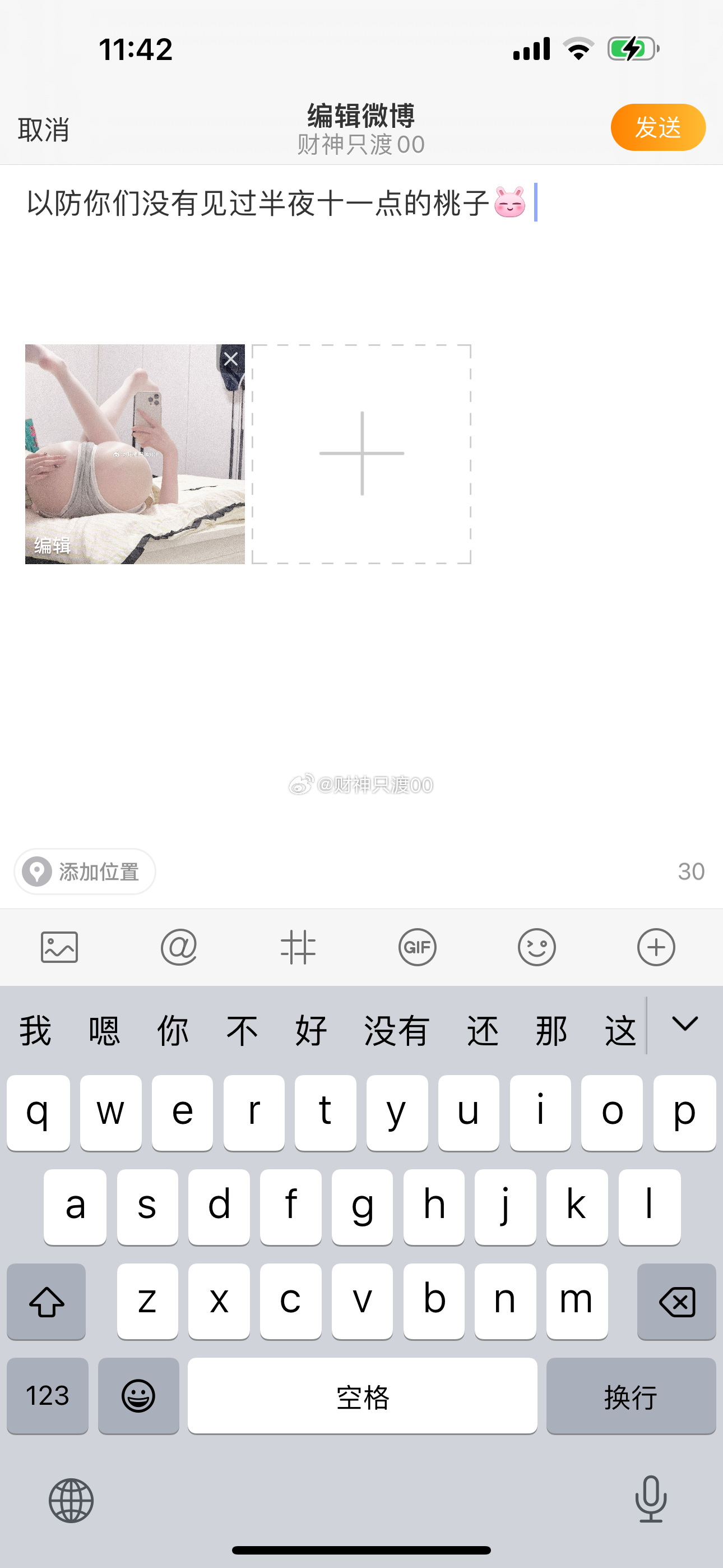The width and height of the screenshot is (723, 1568).
Task: Send the Weibo post with 发送
Action: coord(657,127)
